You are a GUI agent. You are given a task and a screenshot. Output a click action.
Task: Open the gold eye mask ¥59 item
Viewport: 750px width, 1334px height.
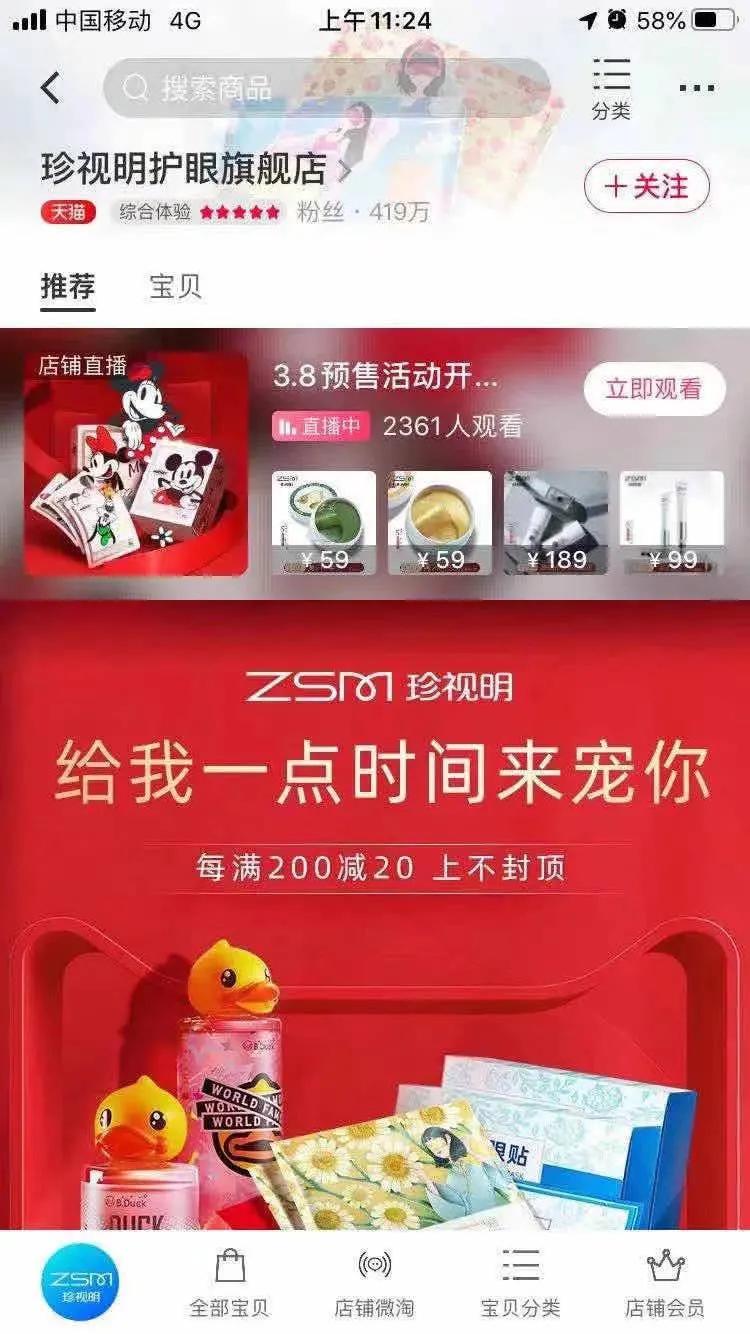(x=440, y=523)
